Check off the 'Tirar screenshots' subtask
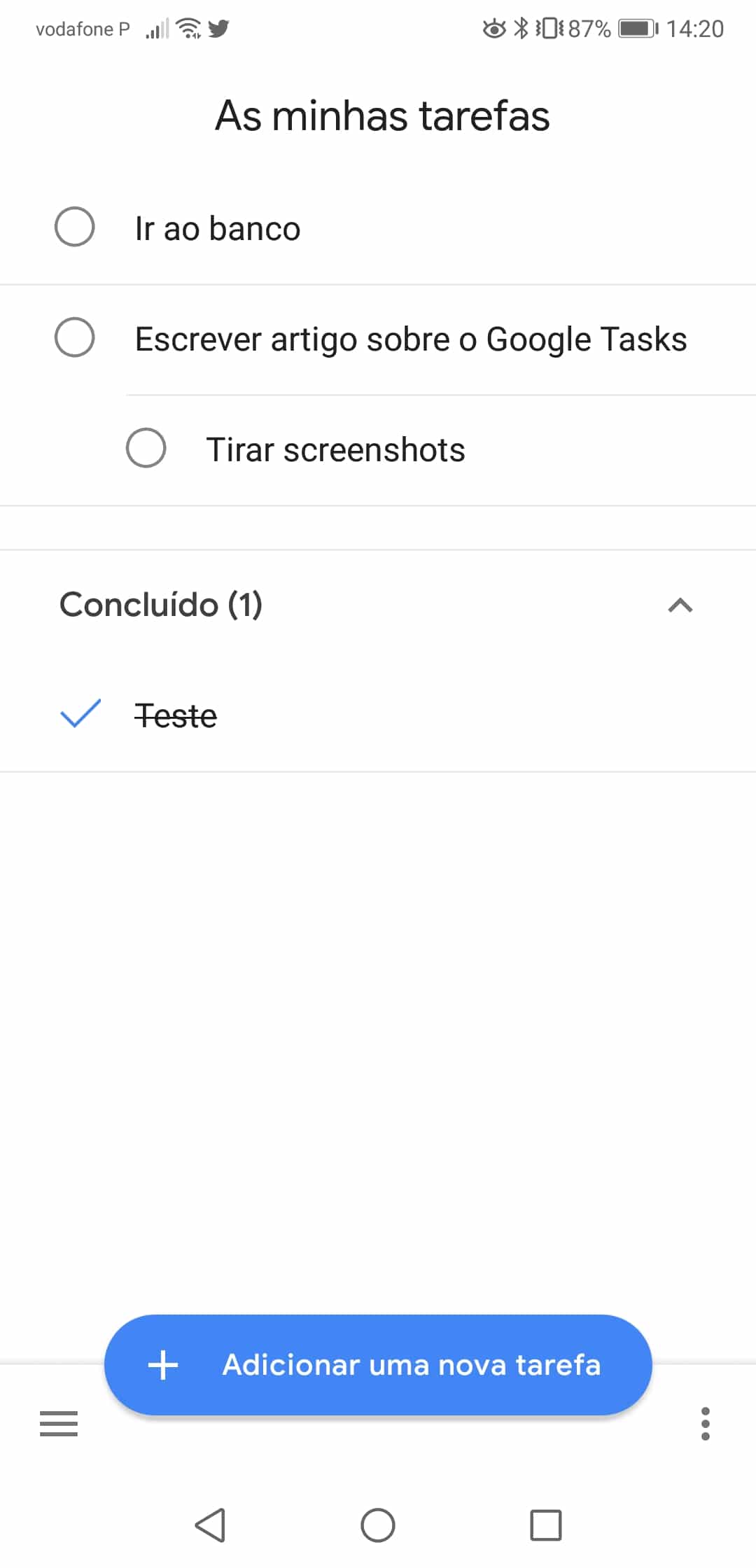The image size is (756, 1568). tap(146, 448)
